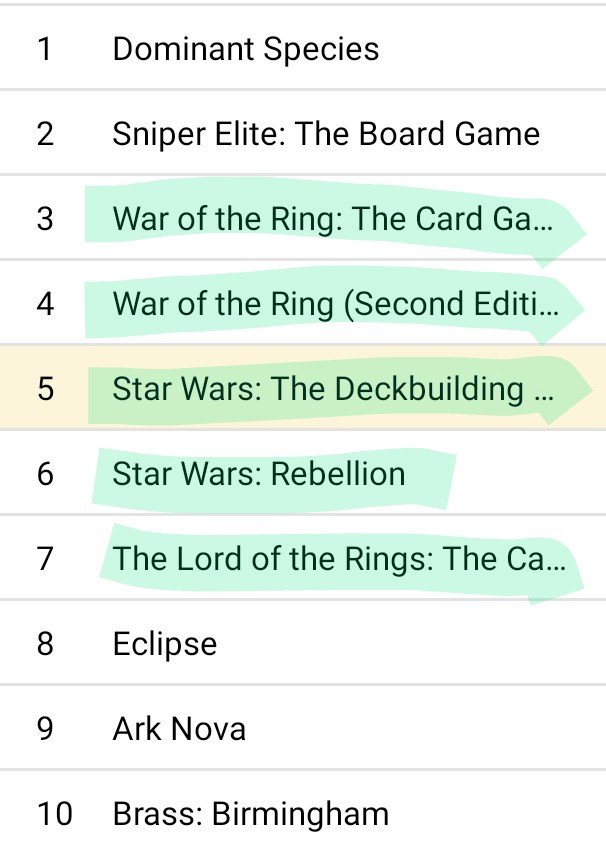Screen dimensions: 606x853
Task: Select the Eclipse entry
Action: coord(164,643)
